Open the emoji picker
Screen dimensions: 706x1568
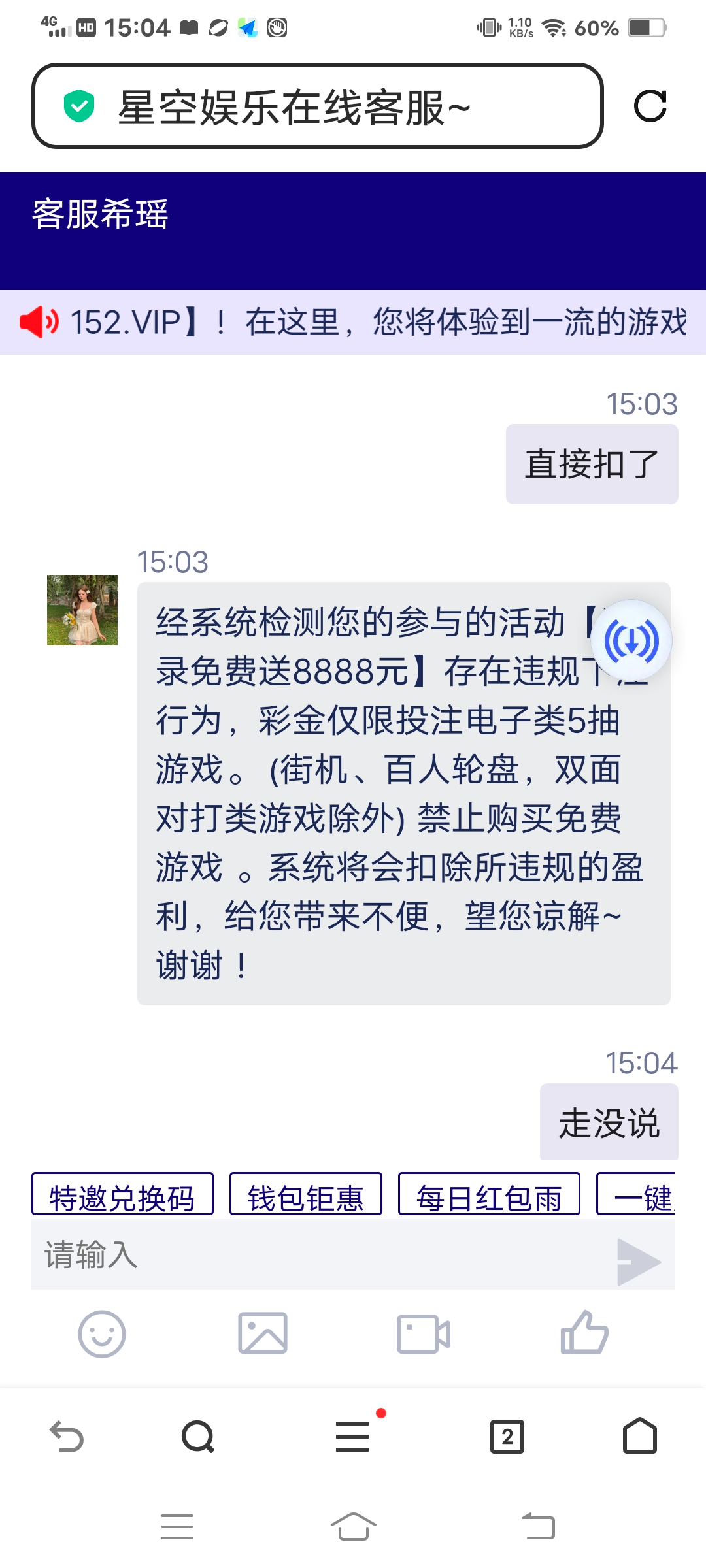click(x=102, y=1333)
